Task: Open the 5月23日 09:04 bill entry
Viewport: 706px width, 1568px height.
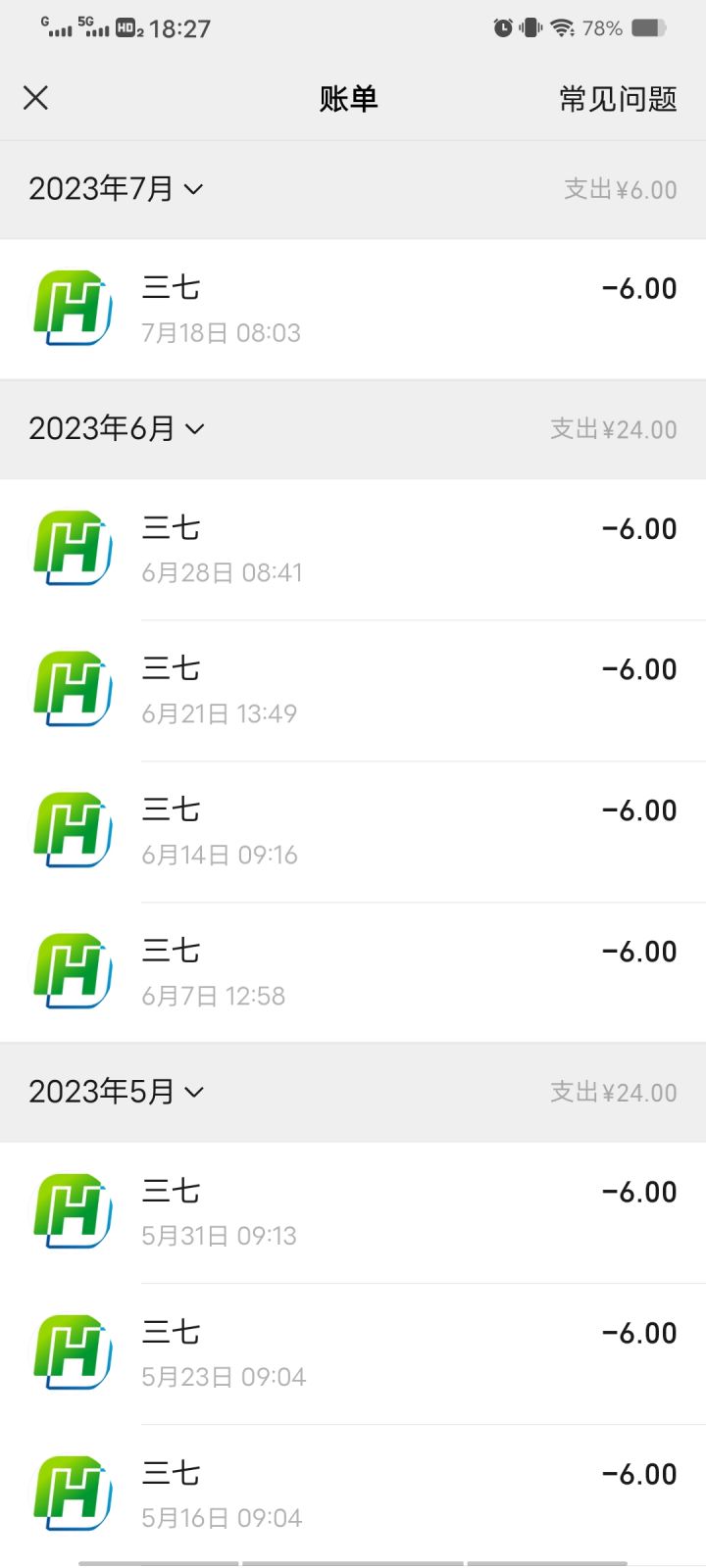Action: [353, 1354]
